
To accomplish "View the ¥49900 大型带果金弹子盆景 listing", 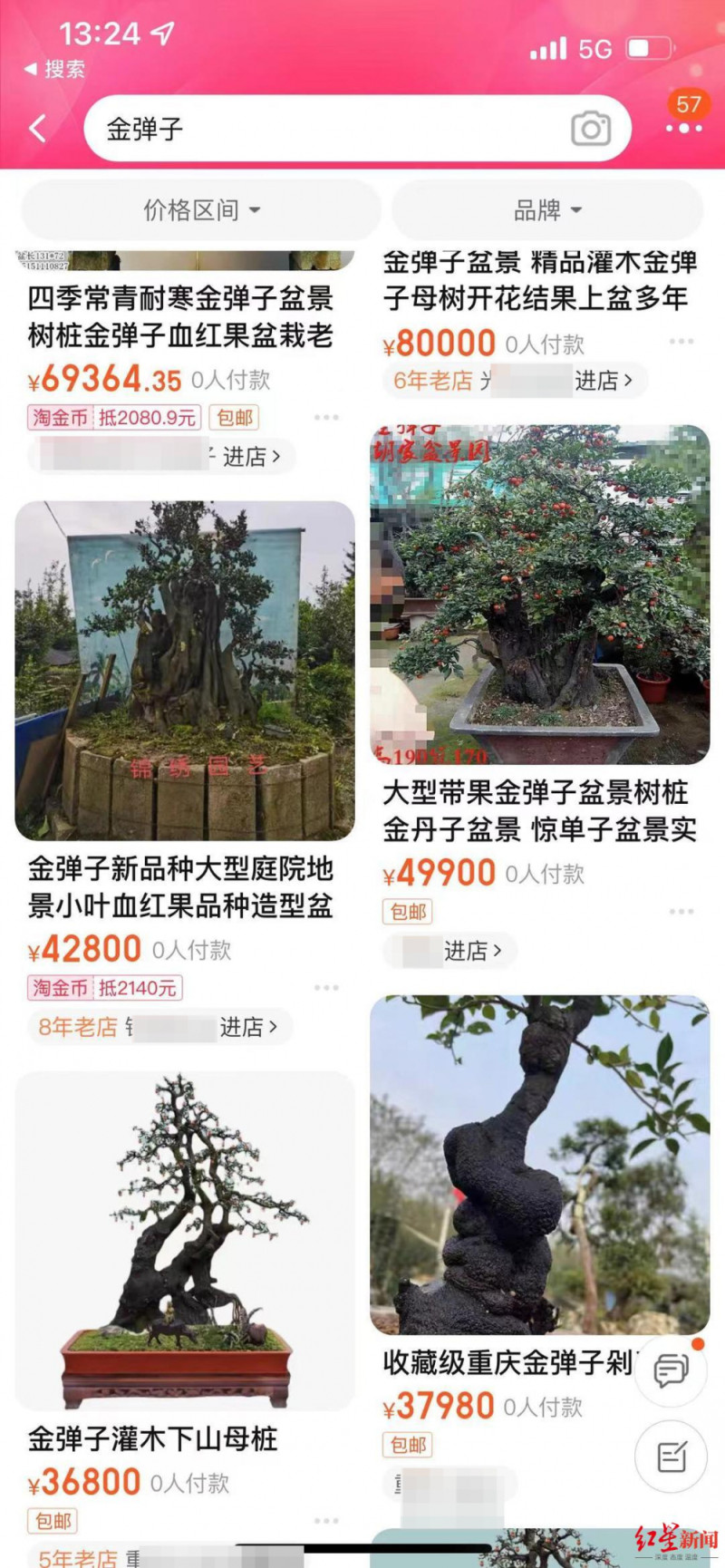I will tap(540, 595).
